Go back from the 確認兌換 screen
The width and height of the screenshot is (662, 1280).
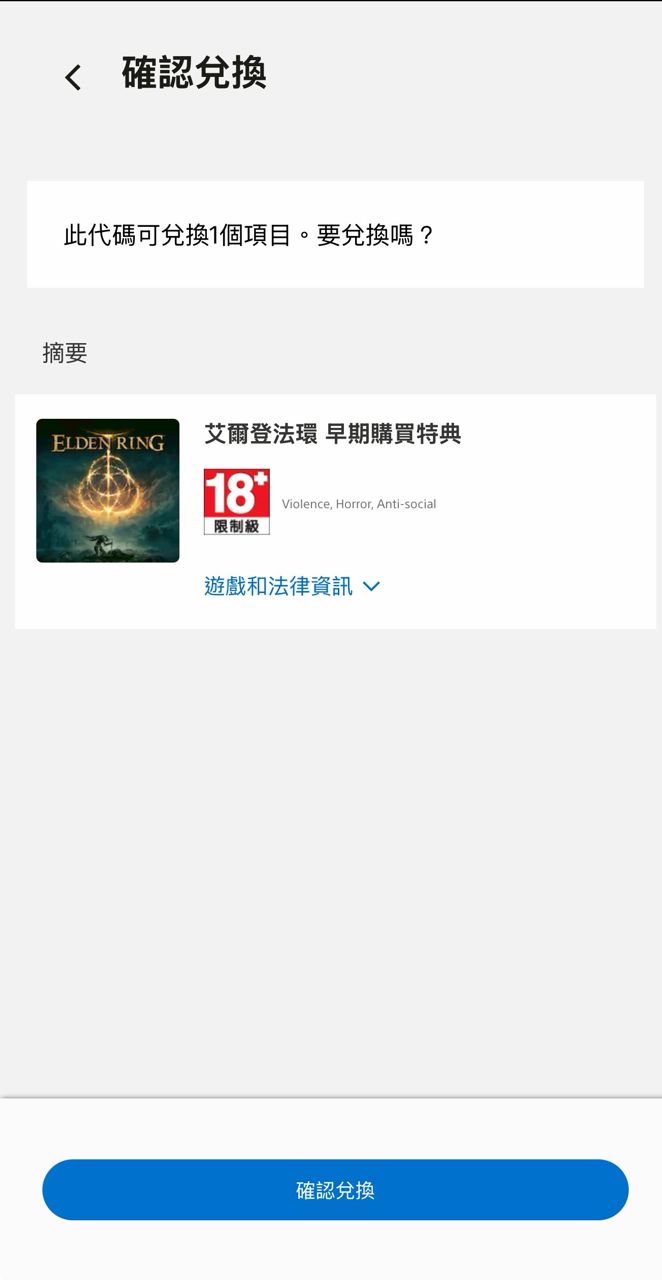73,77
